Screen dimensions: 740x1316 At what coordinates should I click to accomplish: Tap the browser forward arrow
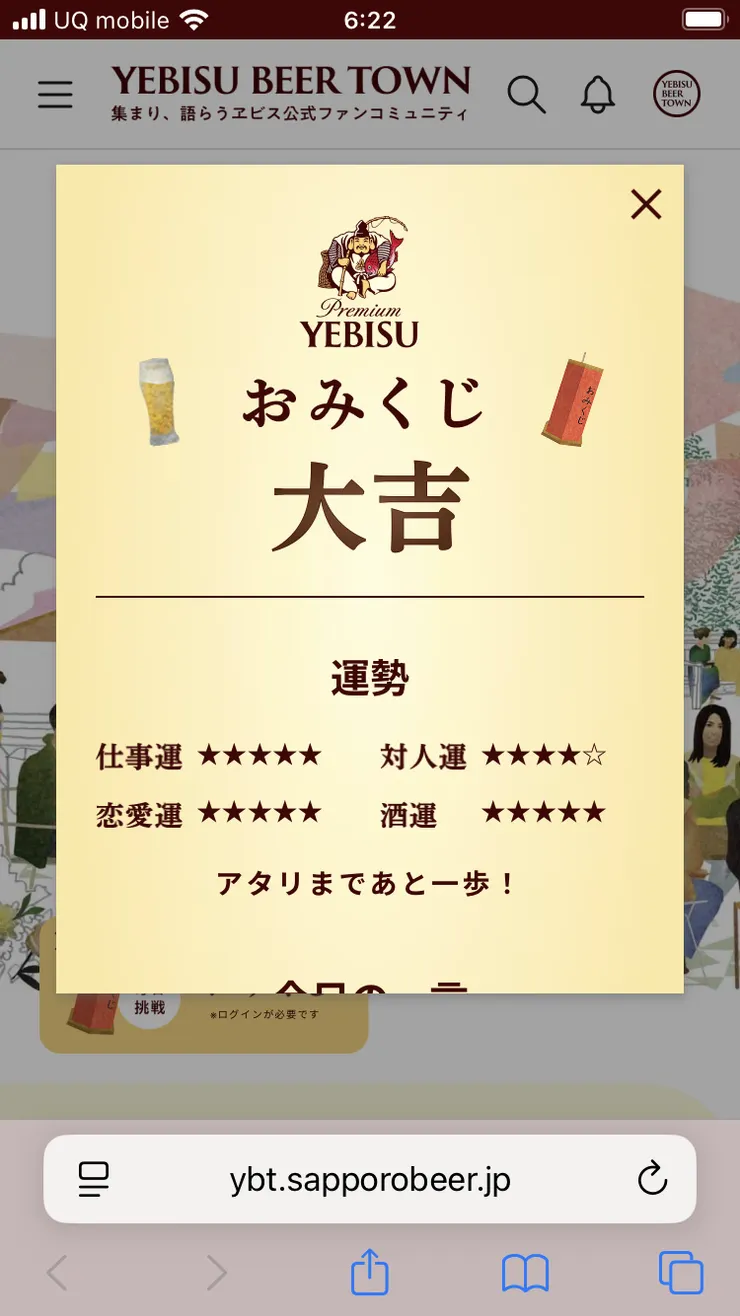pos(218,1272)
